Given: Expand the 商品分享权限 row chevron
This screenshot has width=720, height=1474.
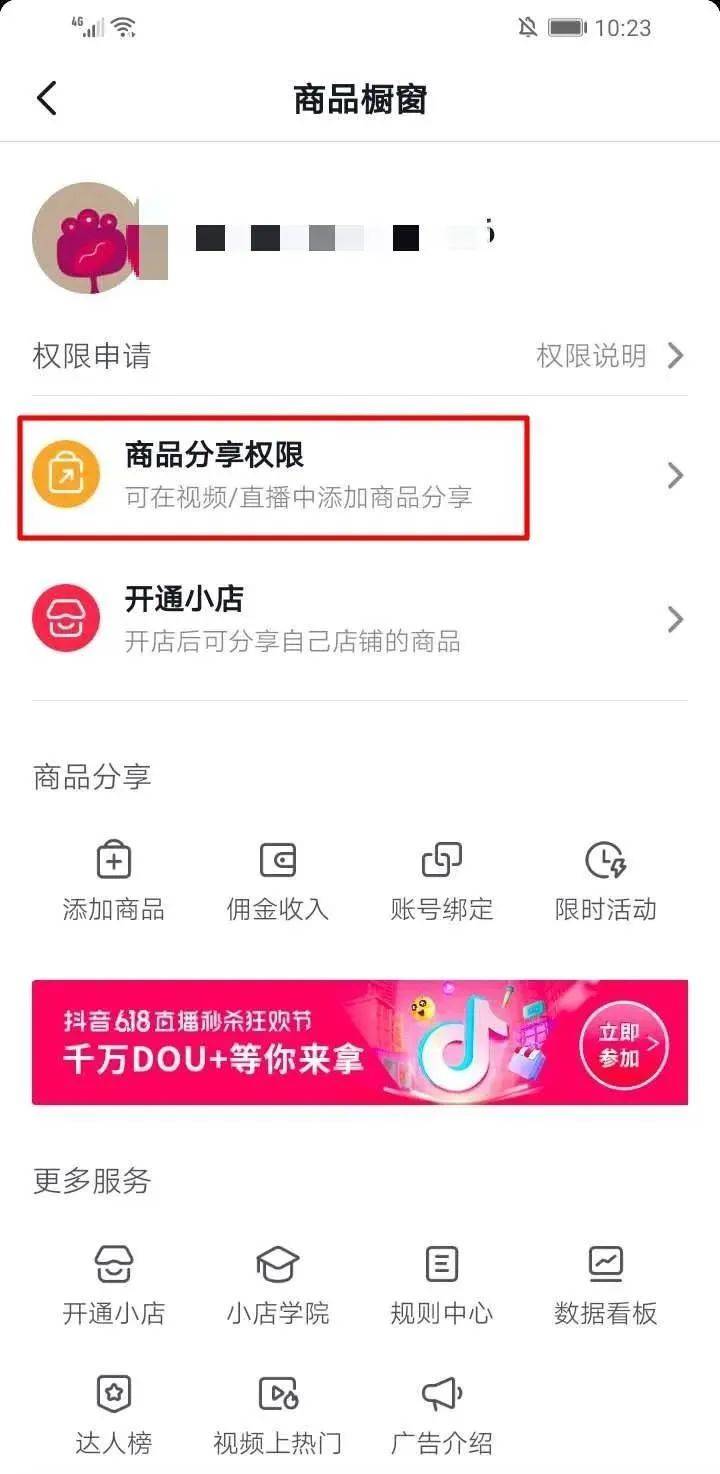Looking at the screenshot, I should (673, 476).
